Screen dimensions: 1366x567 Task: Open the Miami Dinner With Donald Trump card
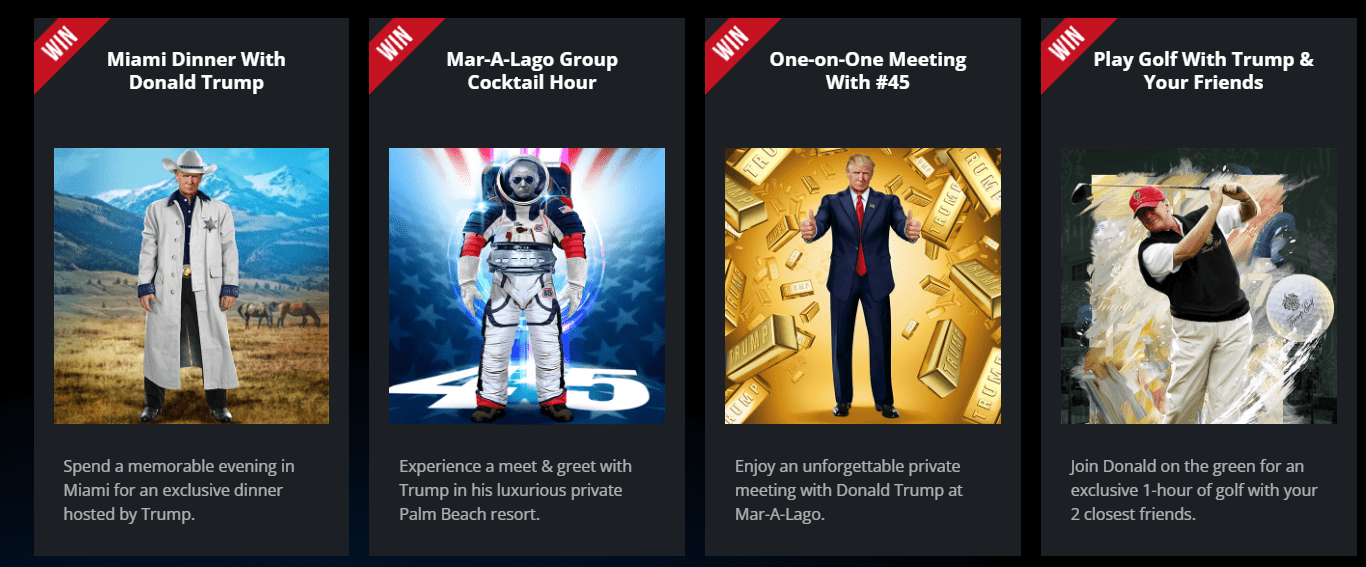coord(191,285)
